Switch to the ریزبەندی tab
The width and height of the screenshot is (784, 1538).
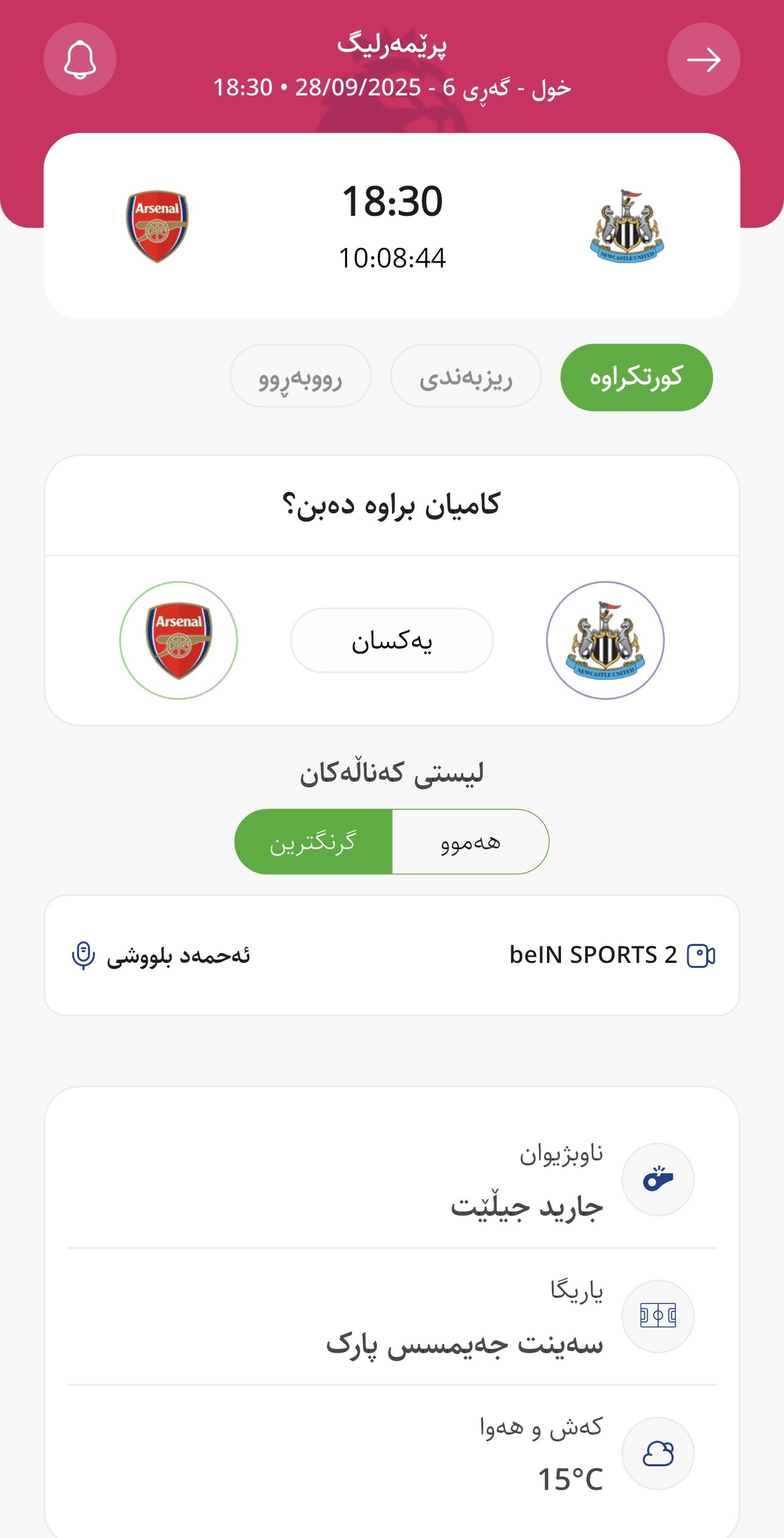466,376
